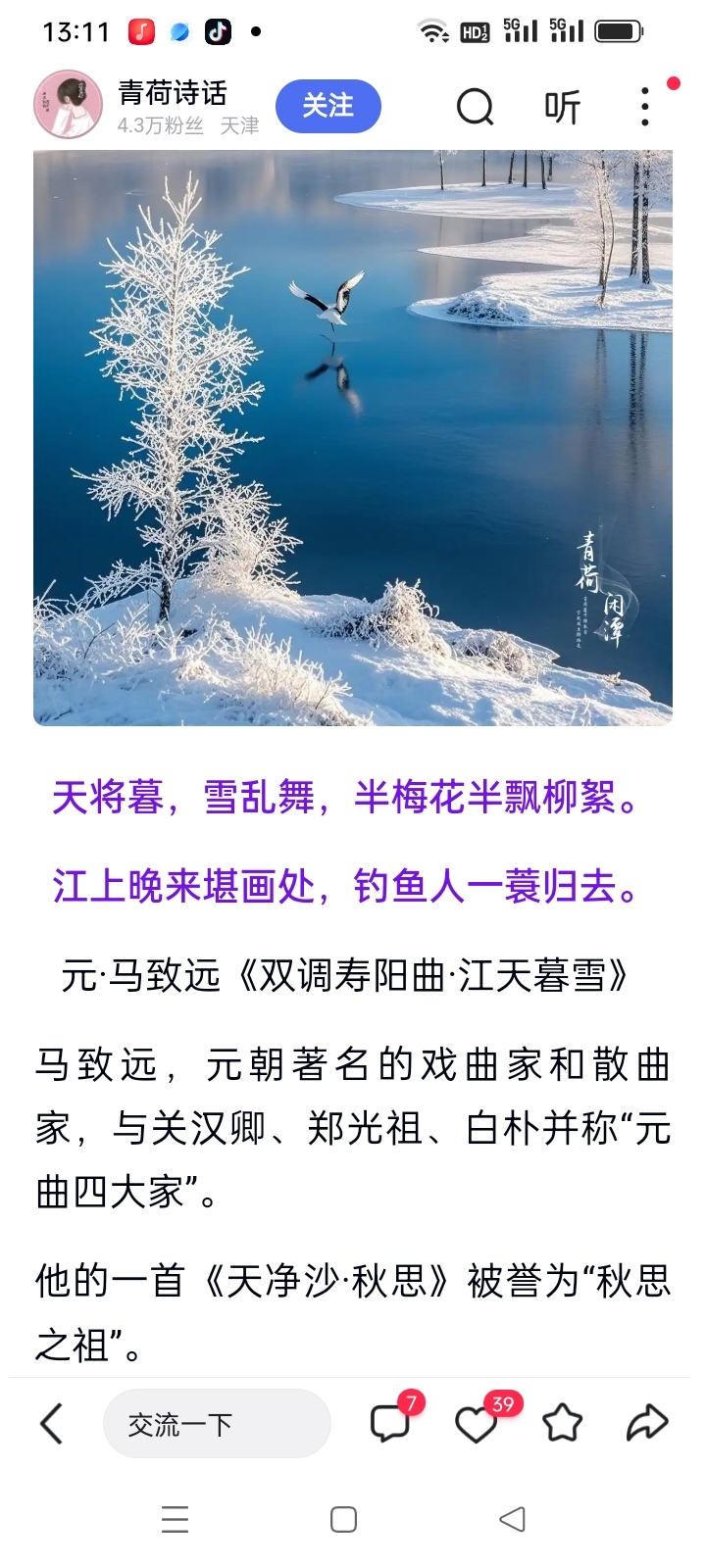The height and width of the screenshot is (1568, 706).
Task: Go back with the bottom left arrow
Action: click(51, 1423)
